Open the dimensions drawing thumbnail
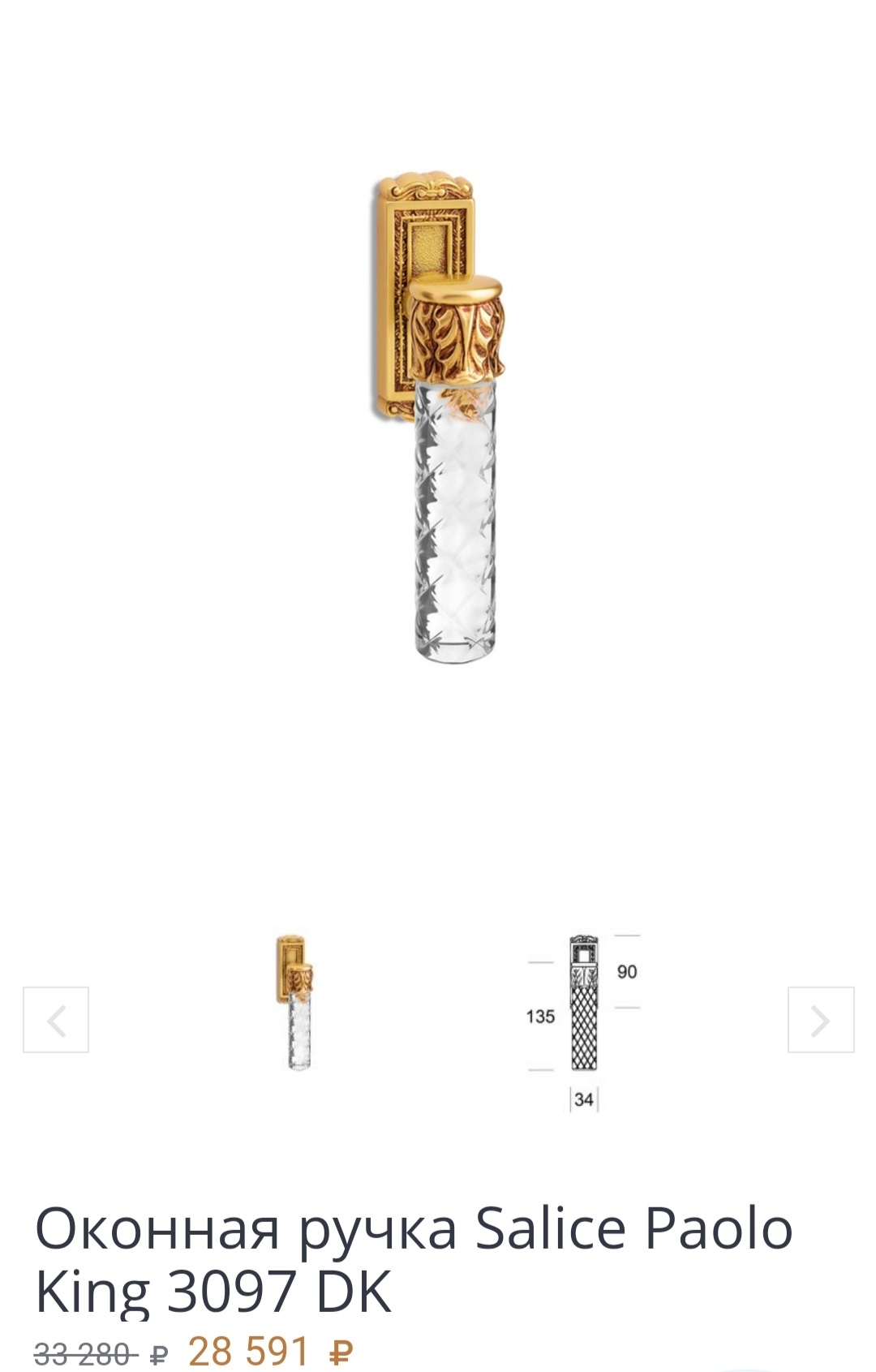 583,1020
